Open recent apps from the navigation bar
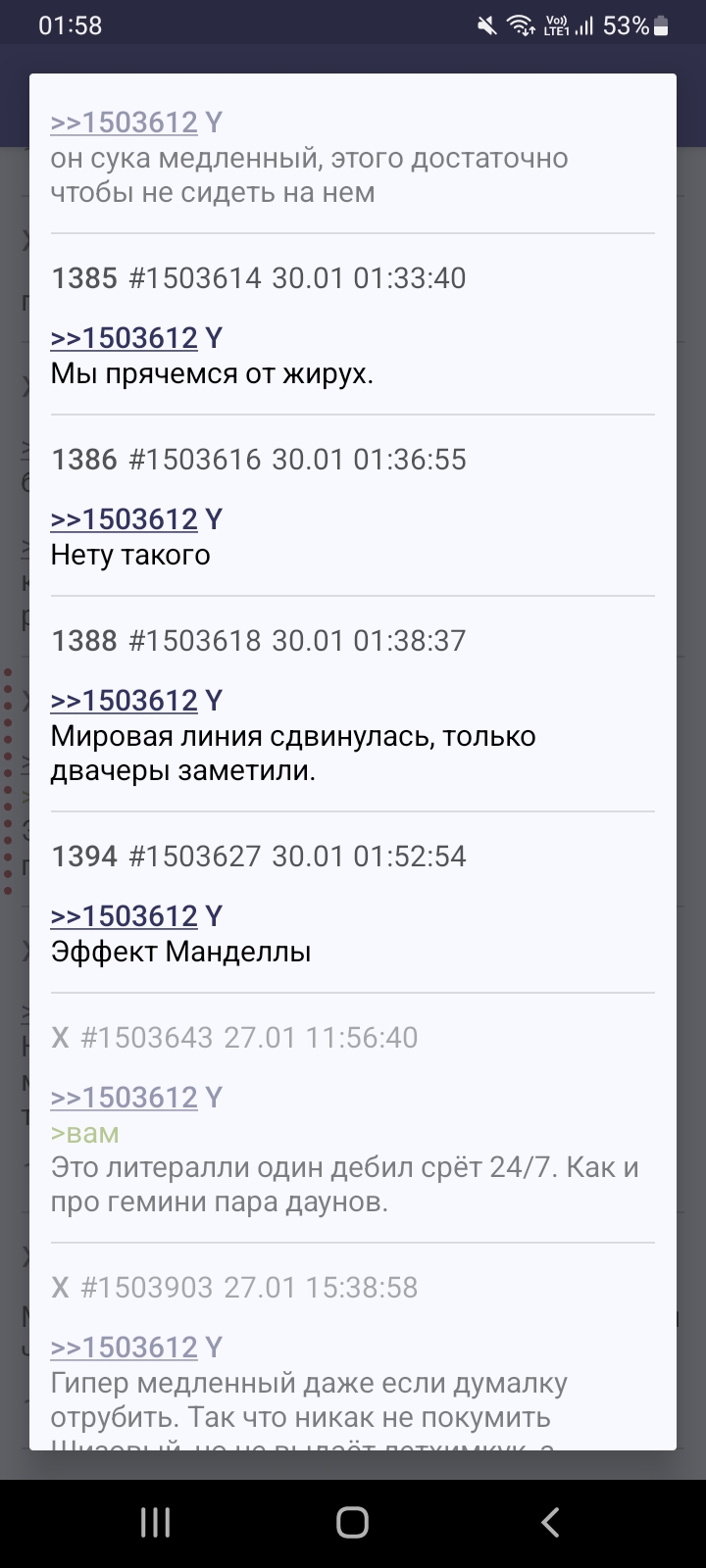The height and width of the screenshot is (1568, 706). [x=156, y=1522]
